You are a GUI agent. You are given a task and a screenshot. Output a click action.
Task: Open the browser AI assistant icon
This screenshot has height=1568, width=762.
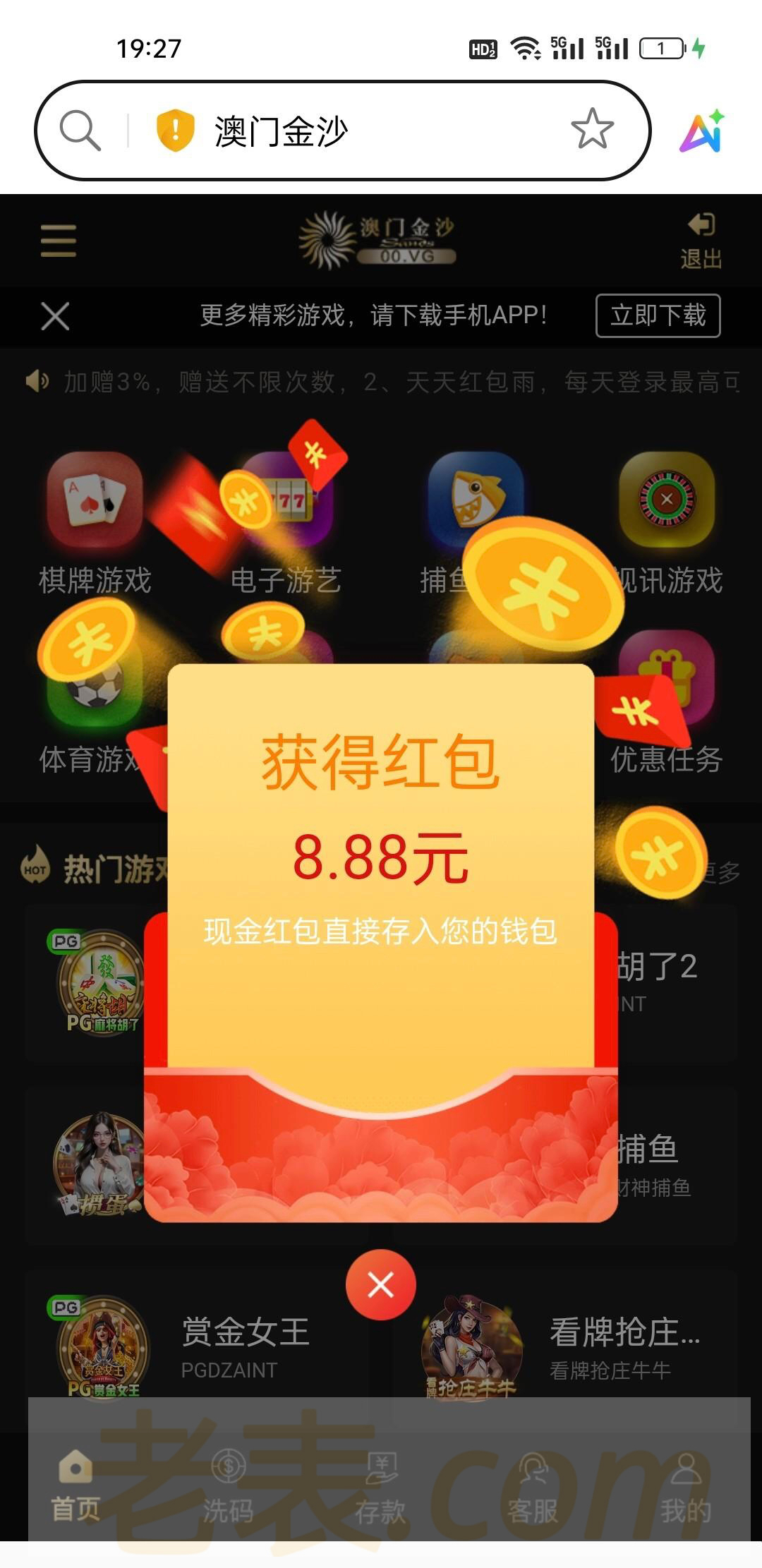pyautogui.click(x=702, y=131)
